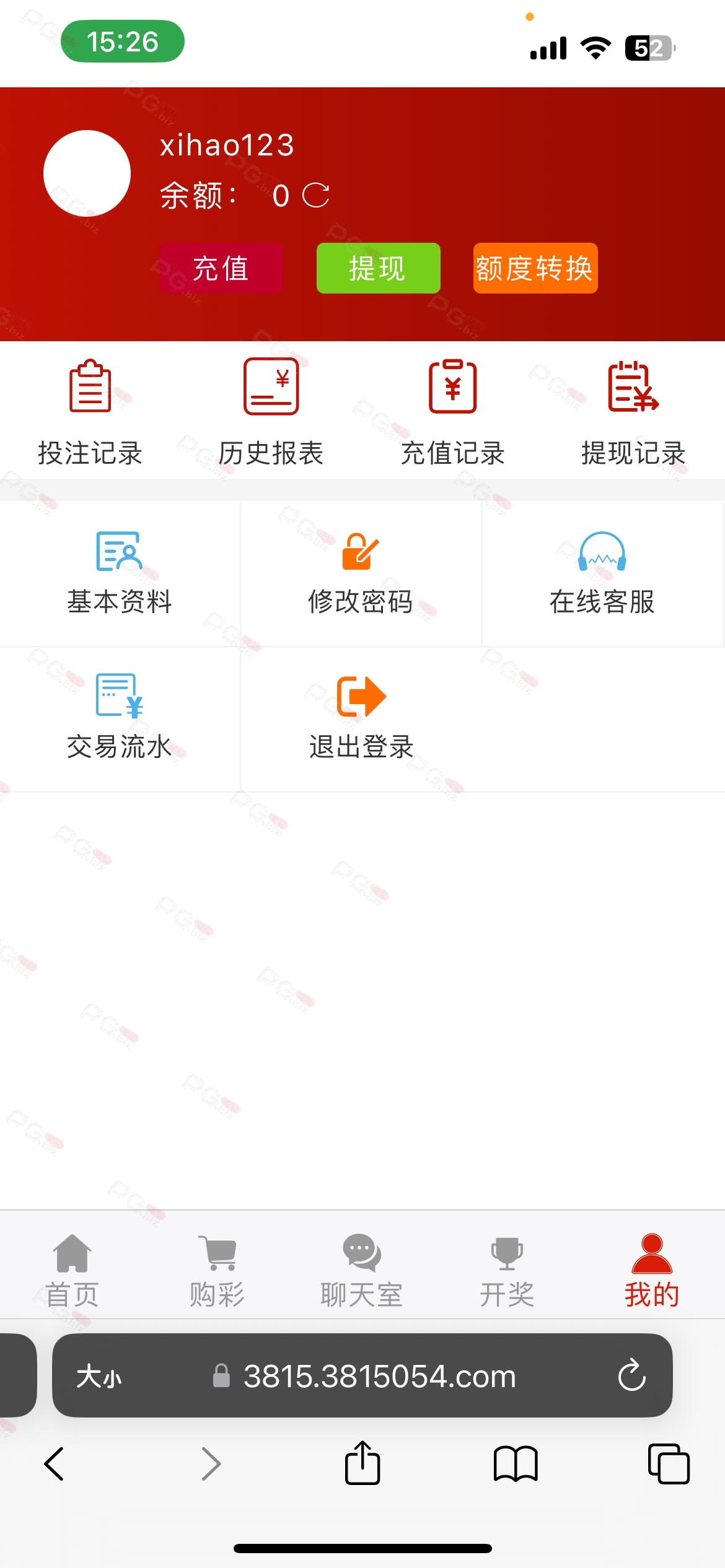Screen dimensions: 725x1568
Task: Reload the page in Safari
Action: [x=631, y=1375]
